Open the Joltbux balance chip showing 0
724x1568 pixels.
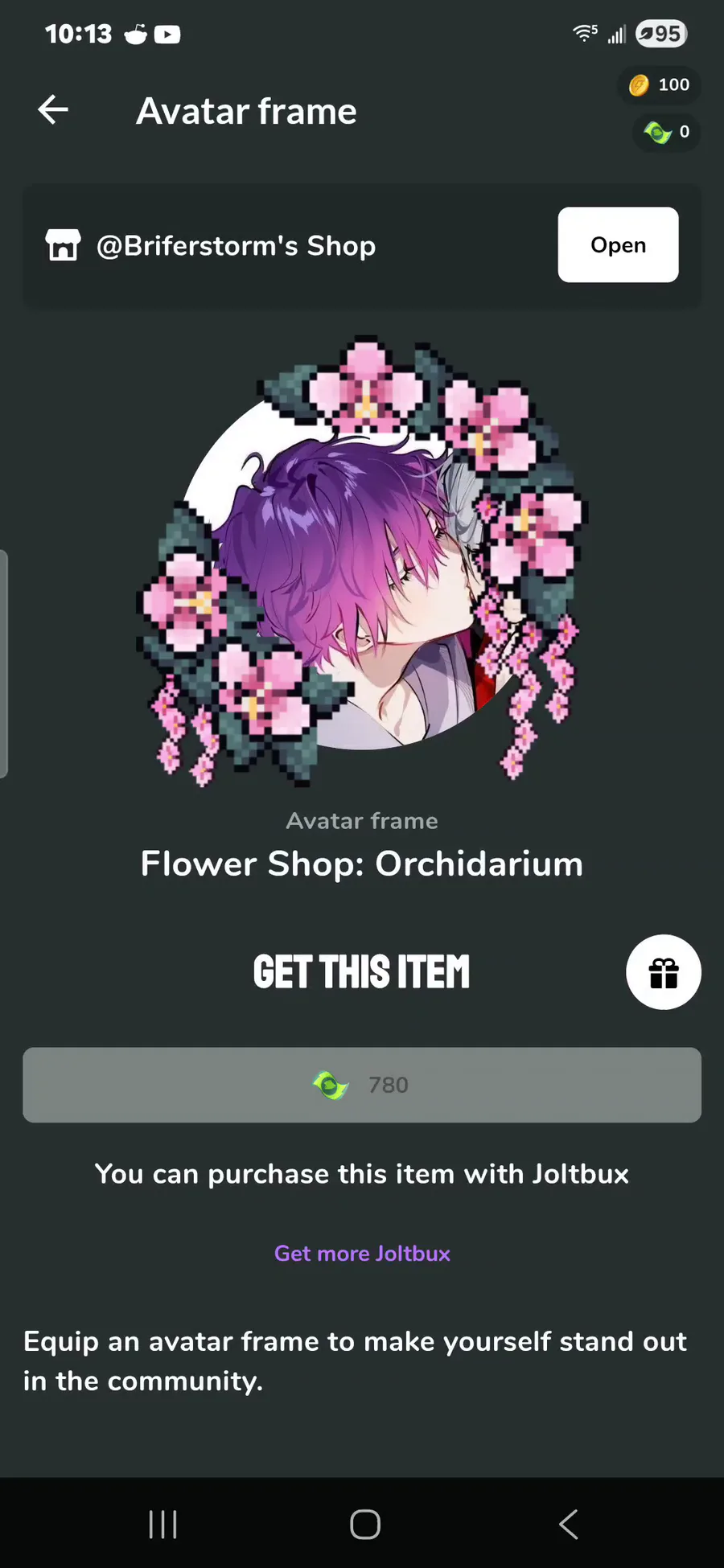pyautogui.click(x=667, y=132)
